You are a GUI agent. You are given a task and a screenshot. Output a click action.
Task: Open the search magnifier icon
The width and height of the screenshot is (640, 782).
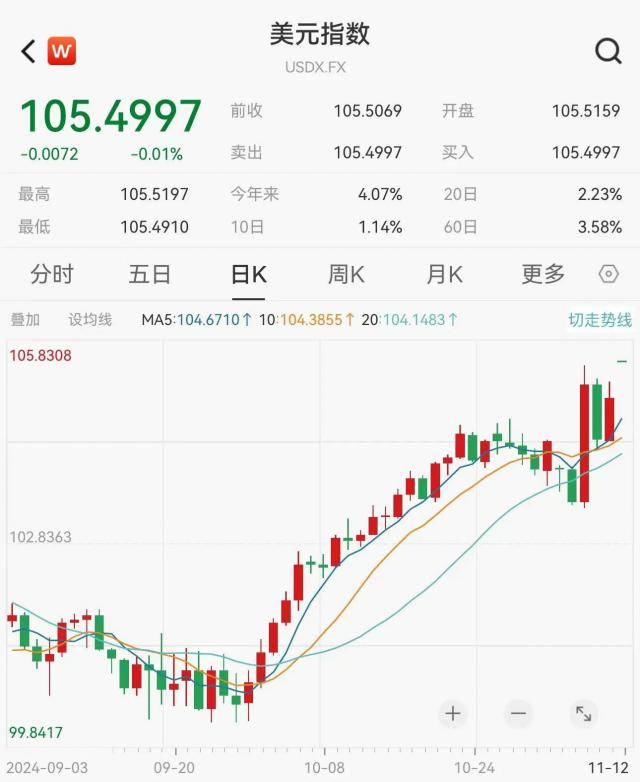[608, 51]
